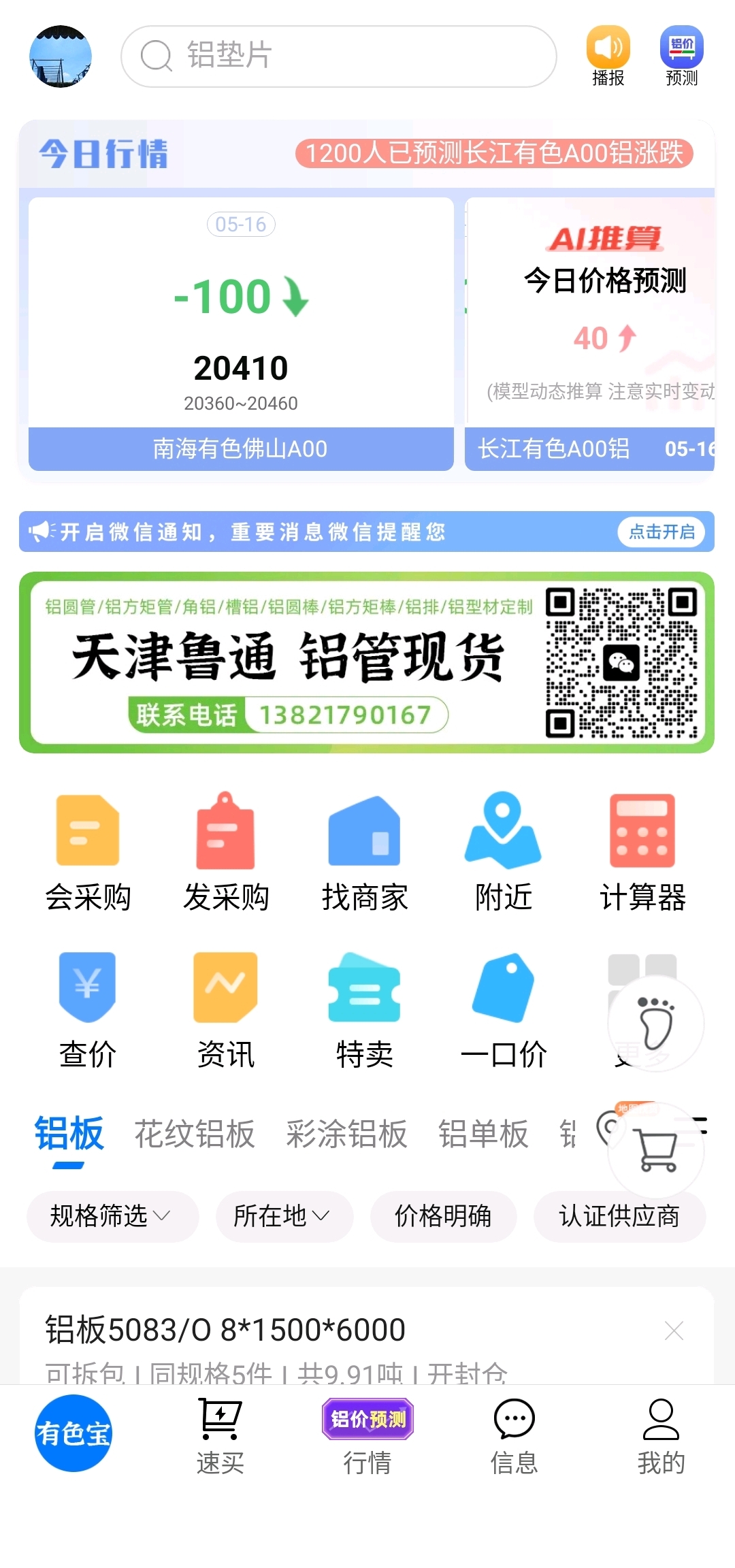The image size is (735, 1568).
Task: Open the profile avatar
Action: click(61, 56)
